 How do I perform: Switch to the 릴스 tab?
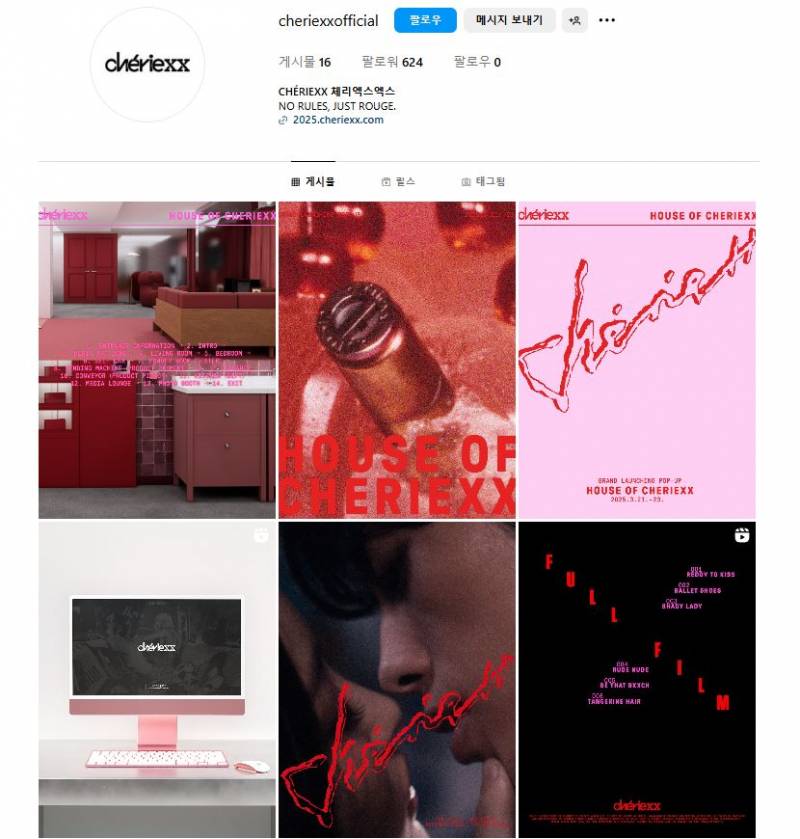(398, 182)
